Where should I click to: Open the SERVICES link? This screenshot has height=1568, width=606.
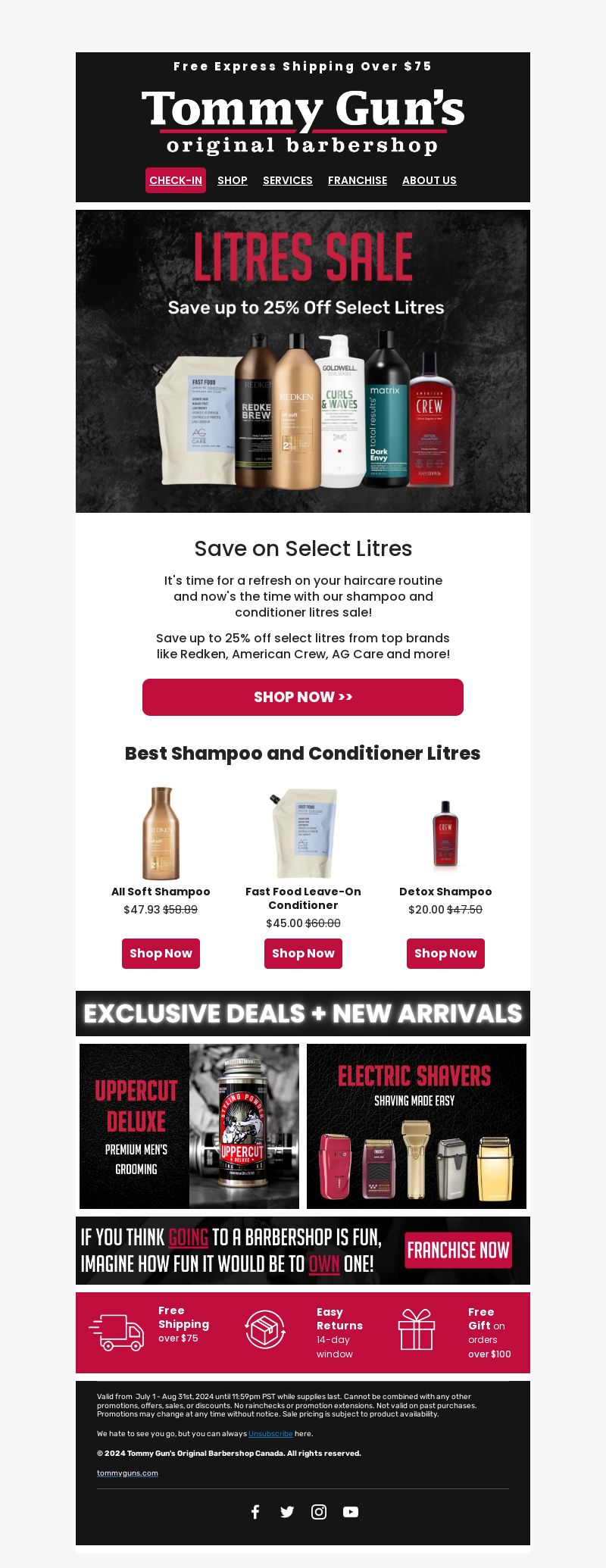(x=288, y=180)
